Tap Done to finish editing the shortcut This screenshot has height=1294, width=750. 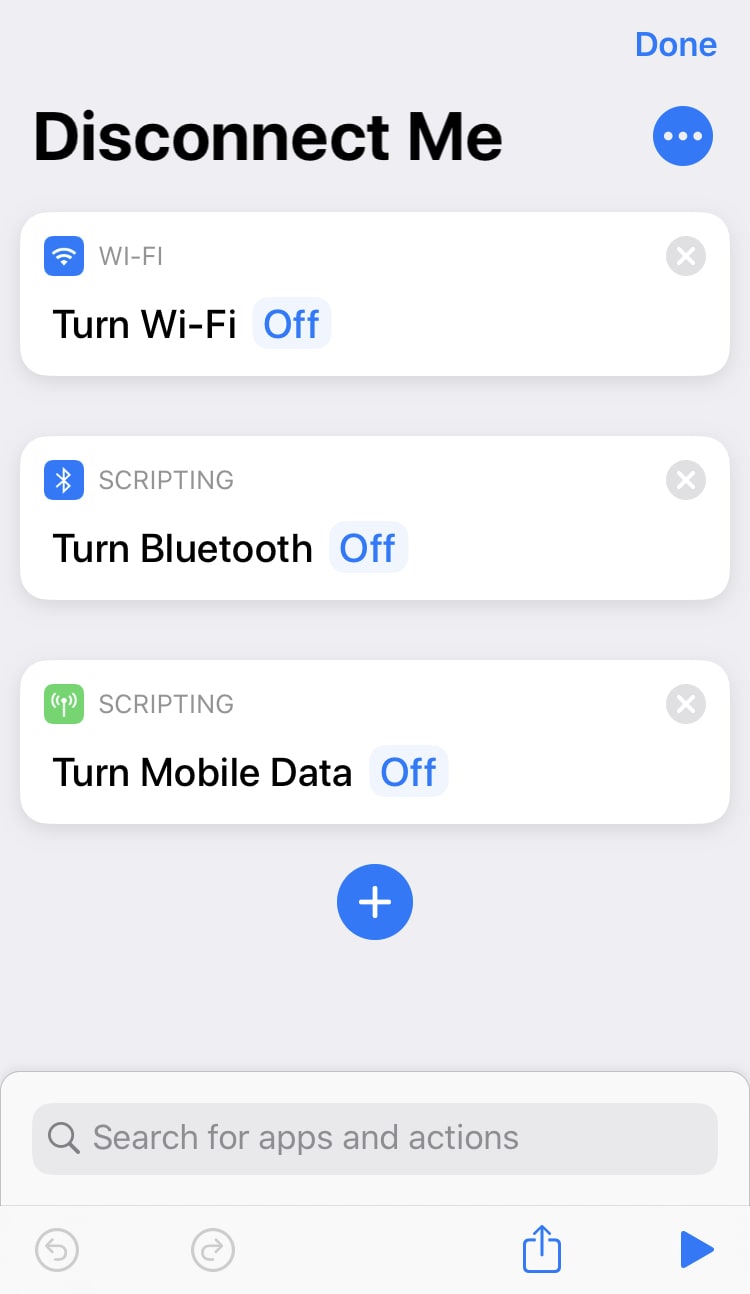pyautogui.click(x=676, y=44)
